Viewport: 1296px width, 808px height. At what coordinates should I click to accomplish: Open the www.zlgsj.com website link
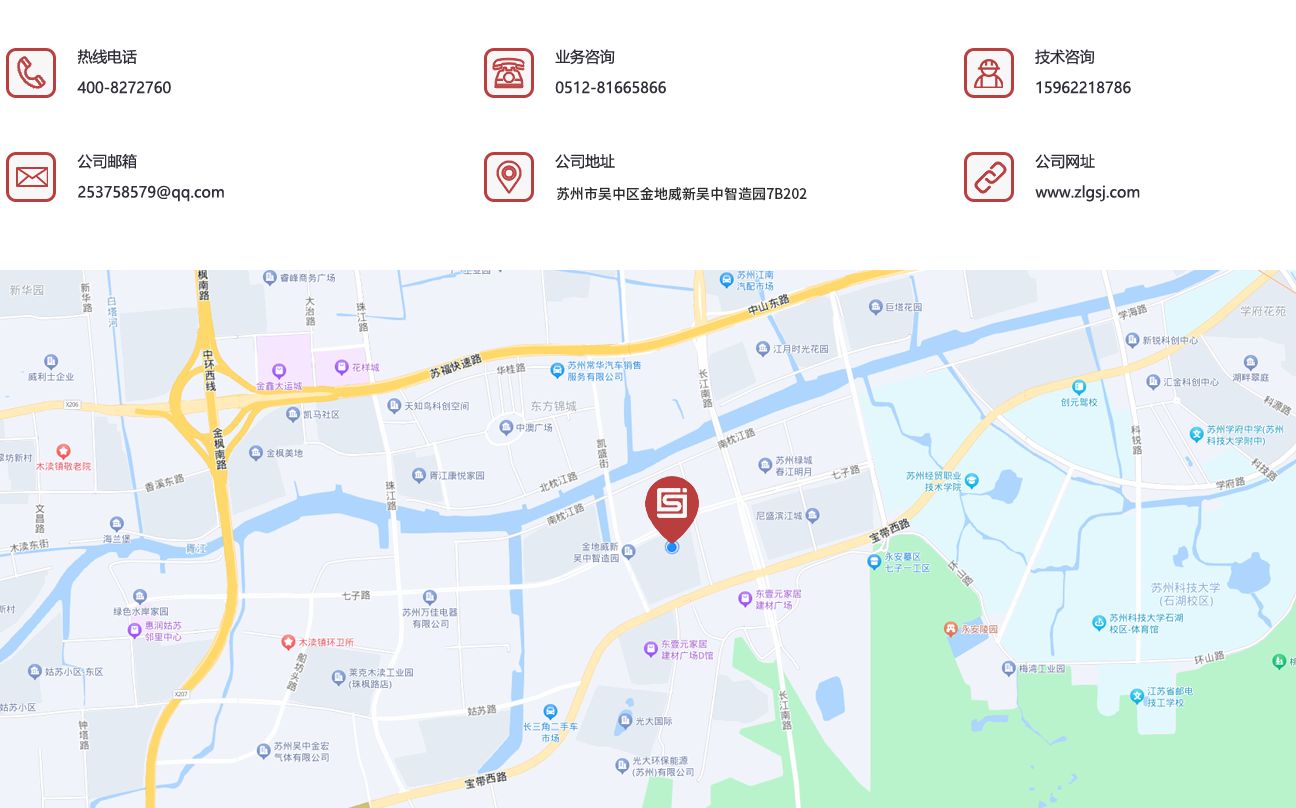(x=1087, y=193)
